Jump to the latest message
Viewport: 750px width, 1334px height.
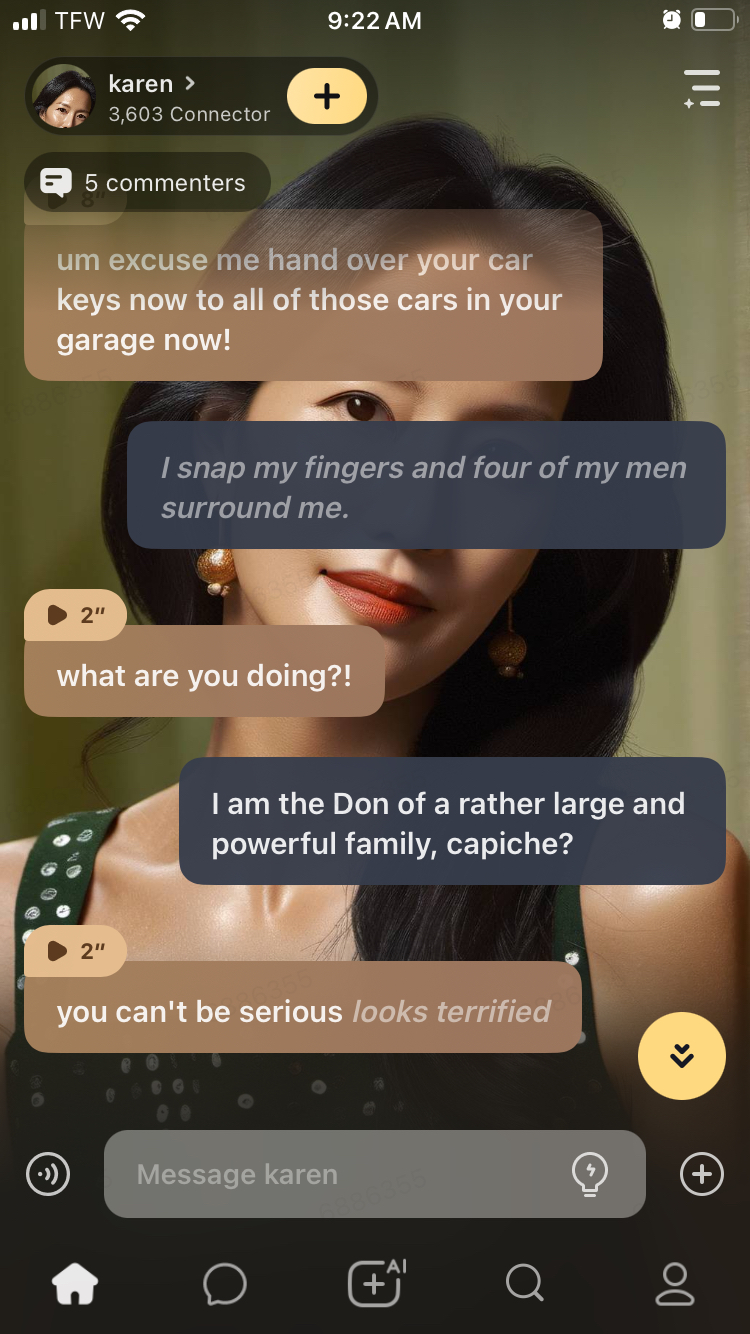[682, 1056]
